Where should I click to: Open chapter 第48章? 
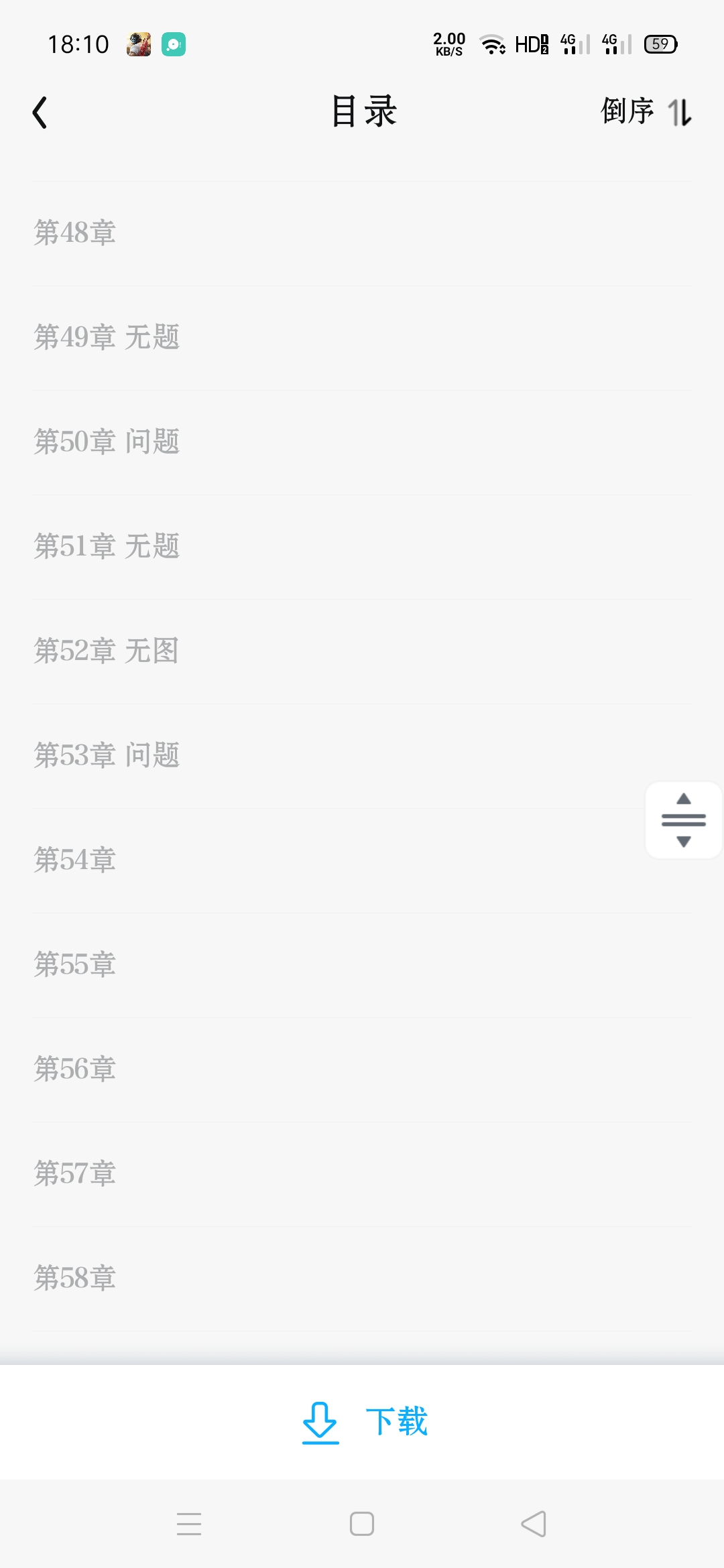click(362, 233)
